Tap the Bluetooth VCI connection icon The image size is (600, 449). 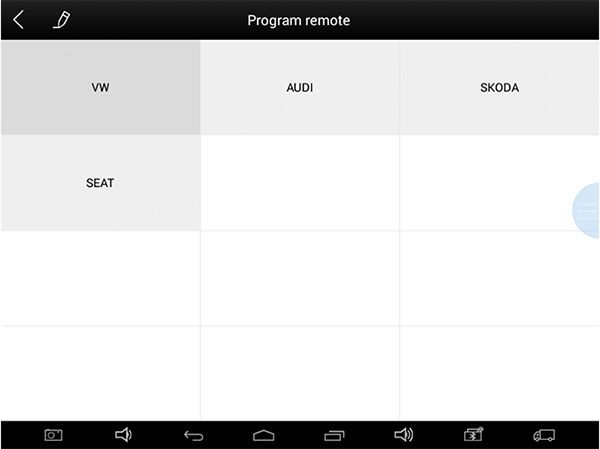click(x=474, y=435)
